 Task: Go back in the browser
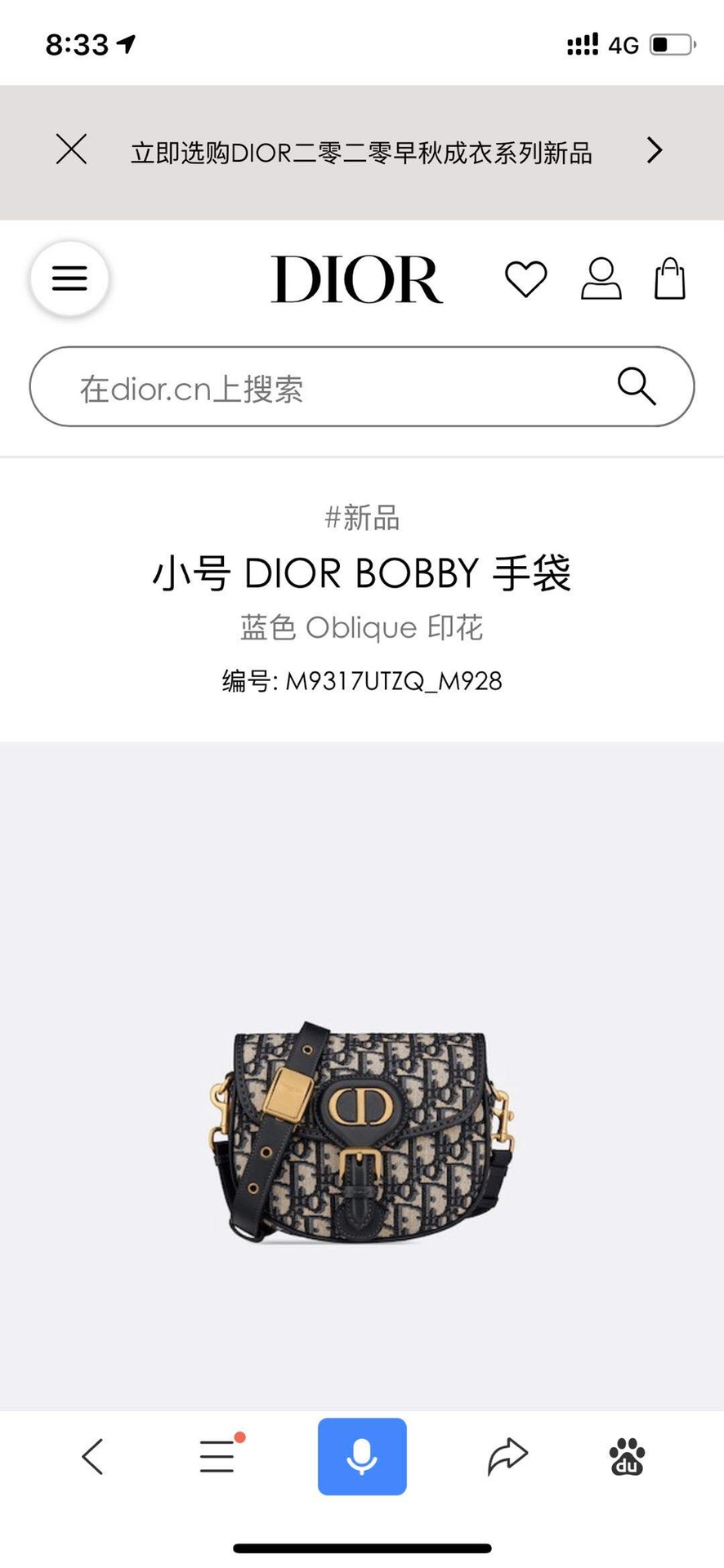point(93,1456)
